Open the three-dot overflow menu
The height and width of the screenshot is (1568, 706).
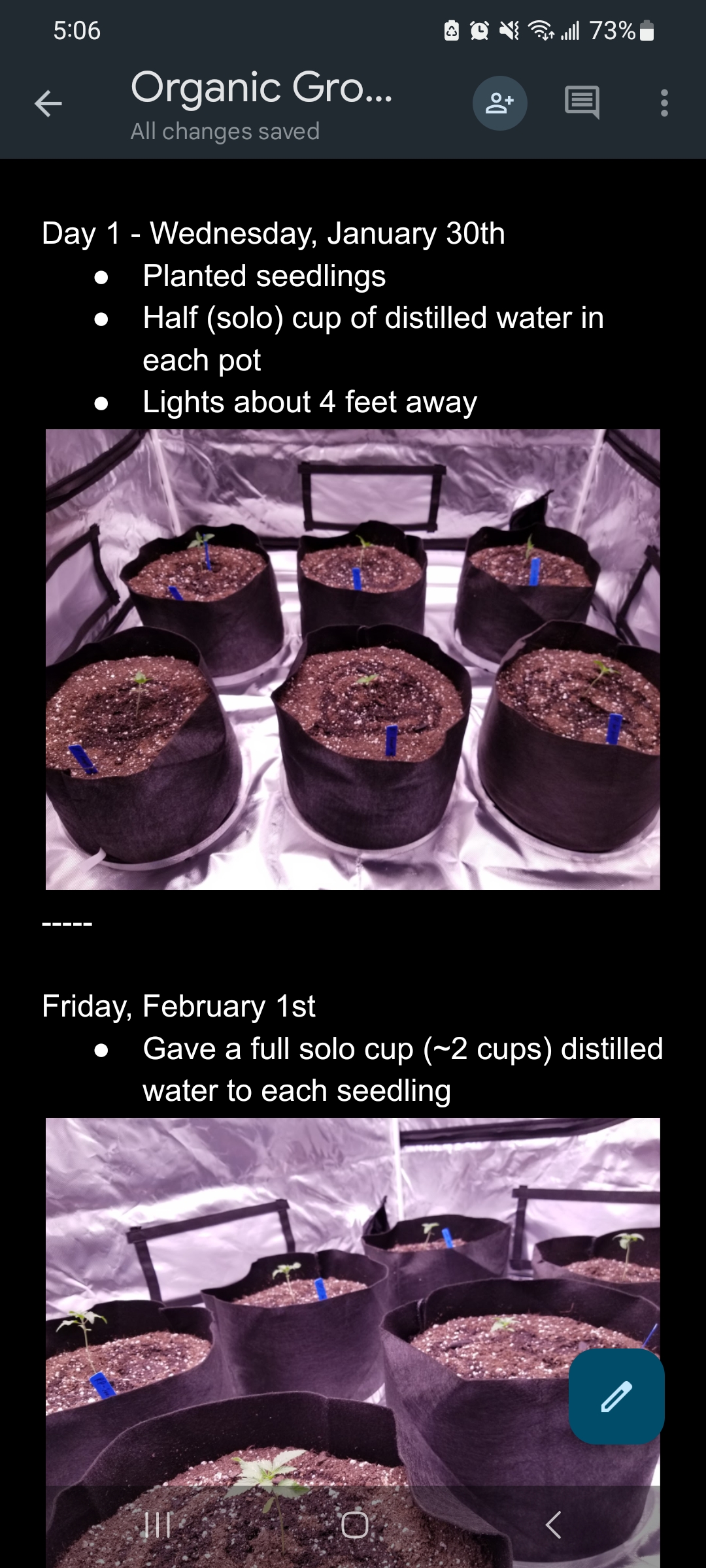click(664, 103)
